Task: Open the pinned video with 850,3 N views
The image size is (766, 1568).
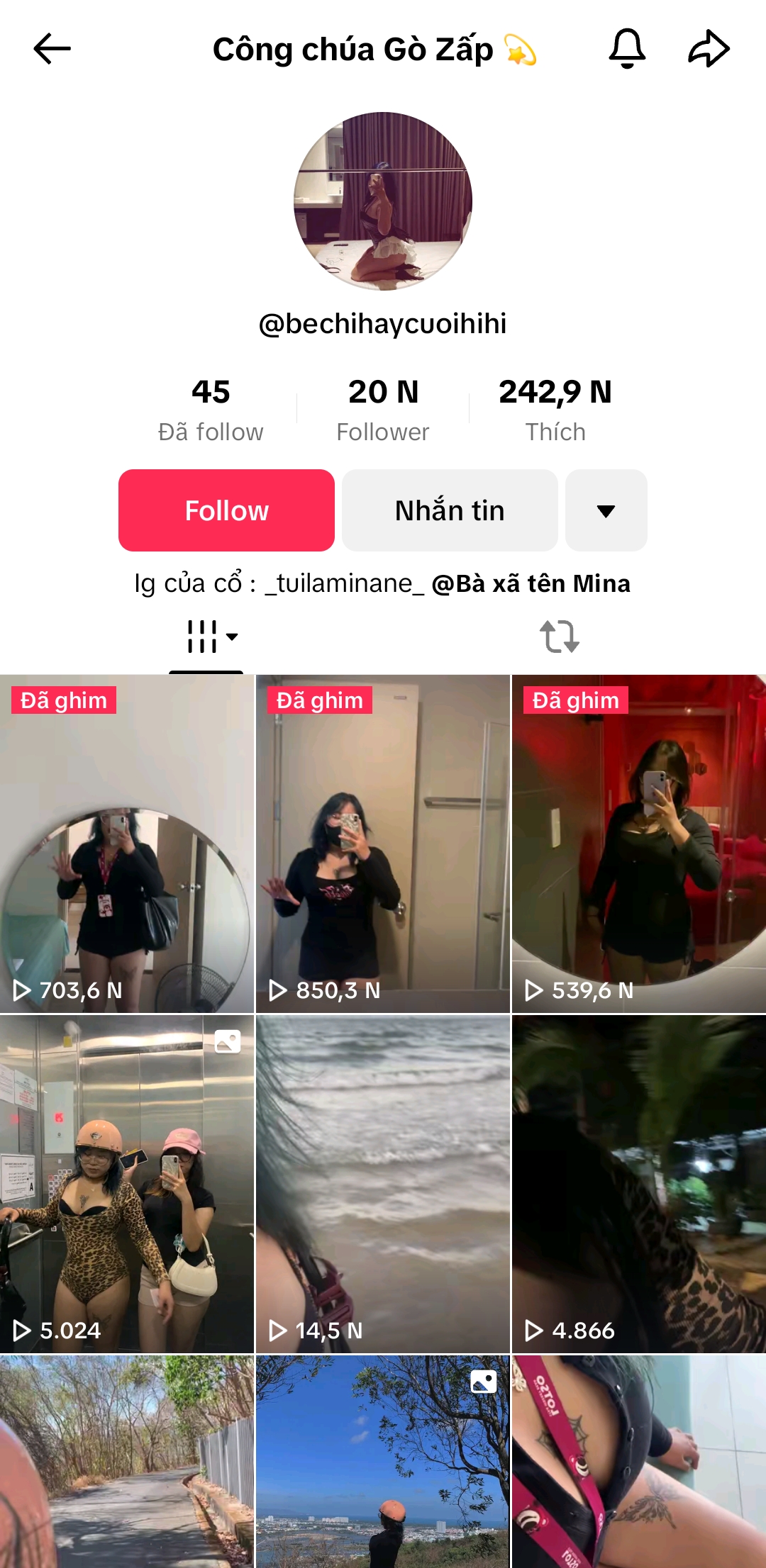Action: [383, 844]
